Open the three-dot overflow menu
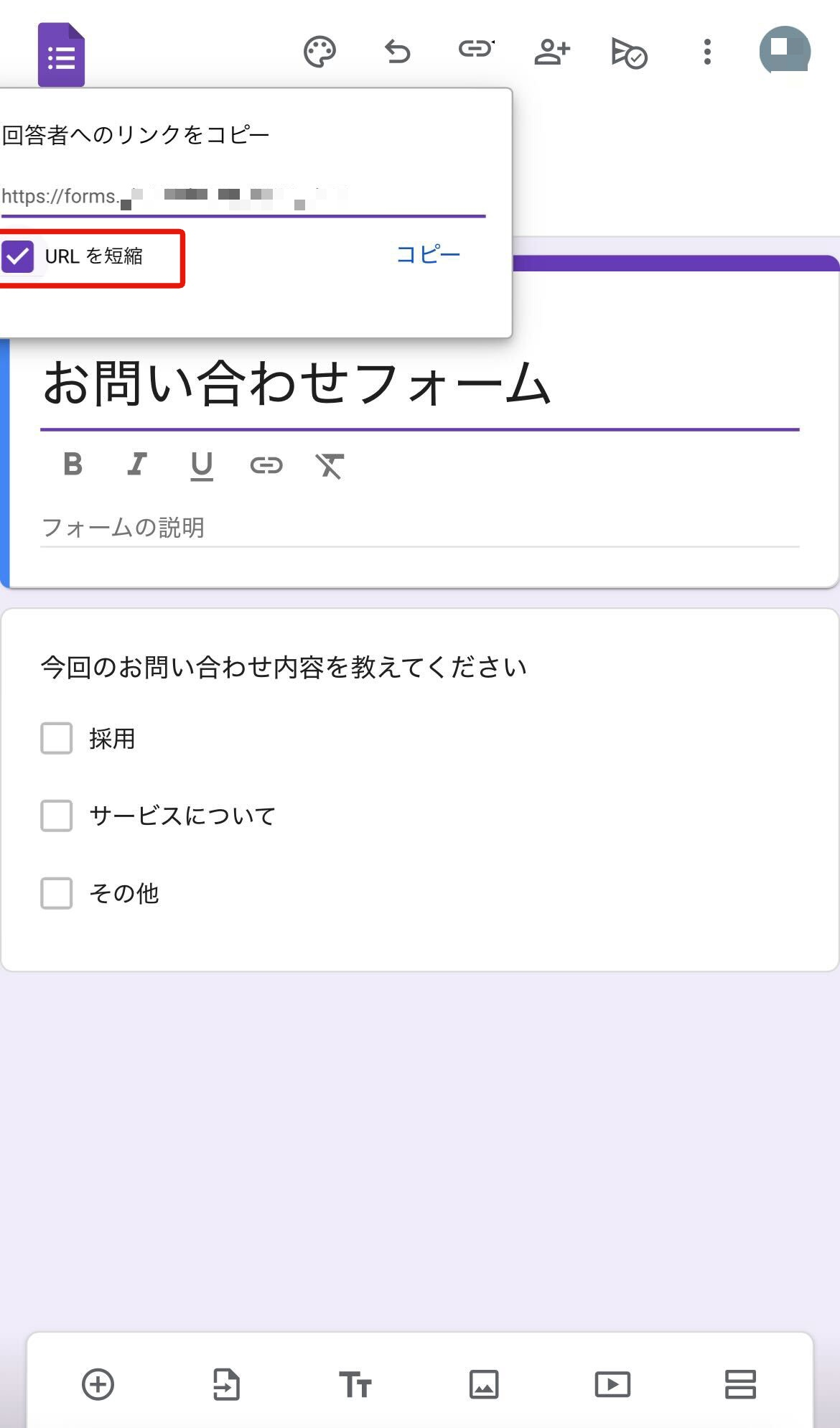The image size is (840, 1428). coord(707,52)
